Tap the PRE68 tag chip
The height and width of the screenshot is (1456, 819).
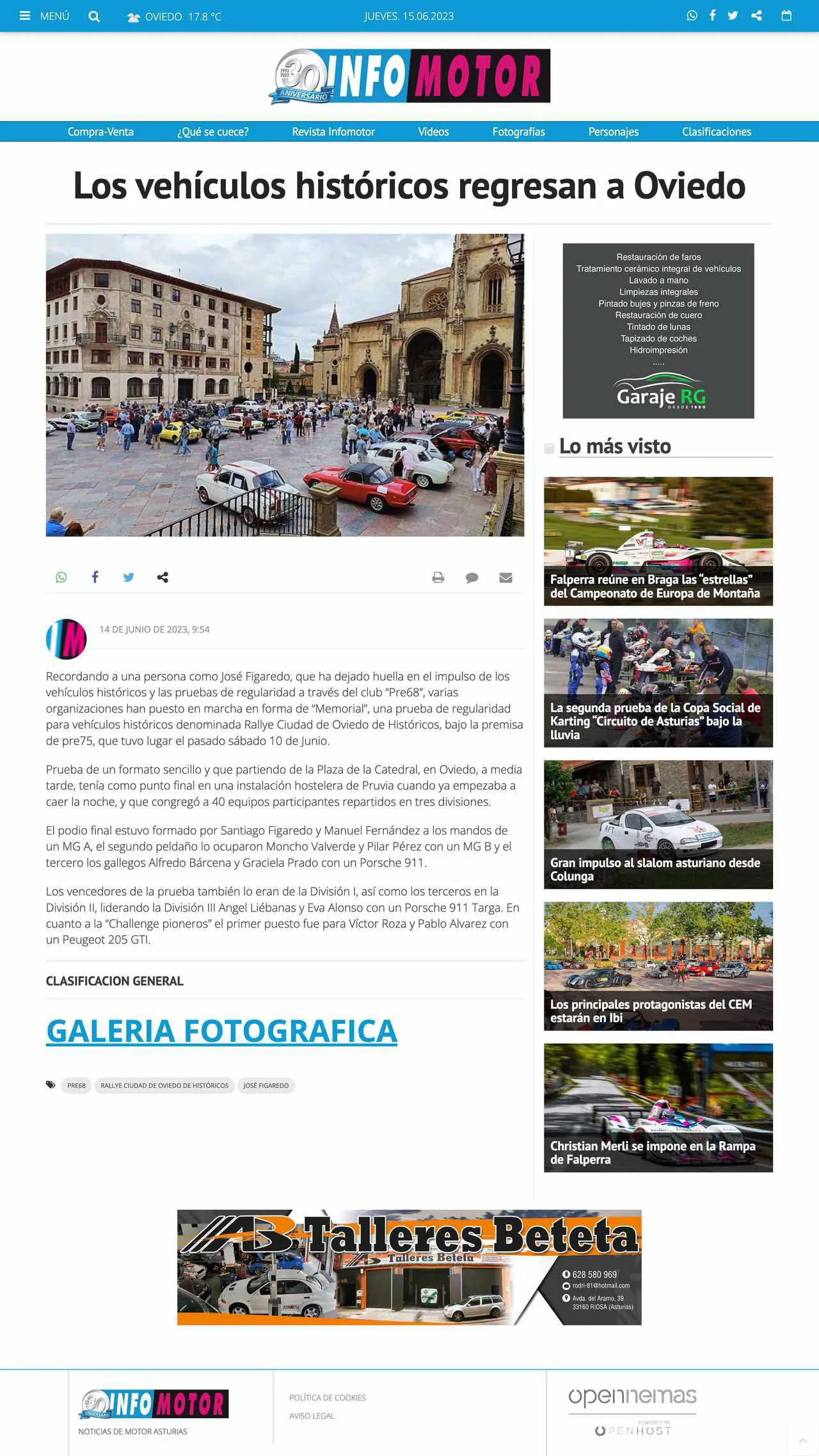point(76,1085)
